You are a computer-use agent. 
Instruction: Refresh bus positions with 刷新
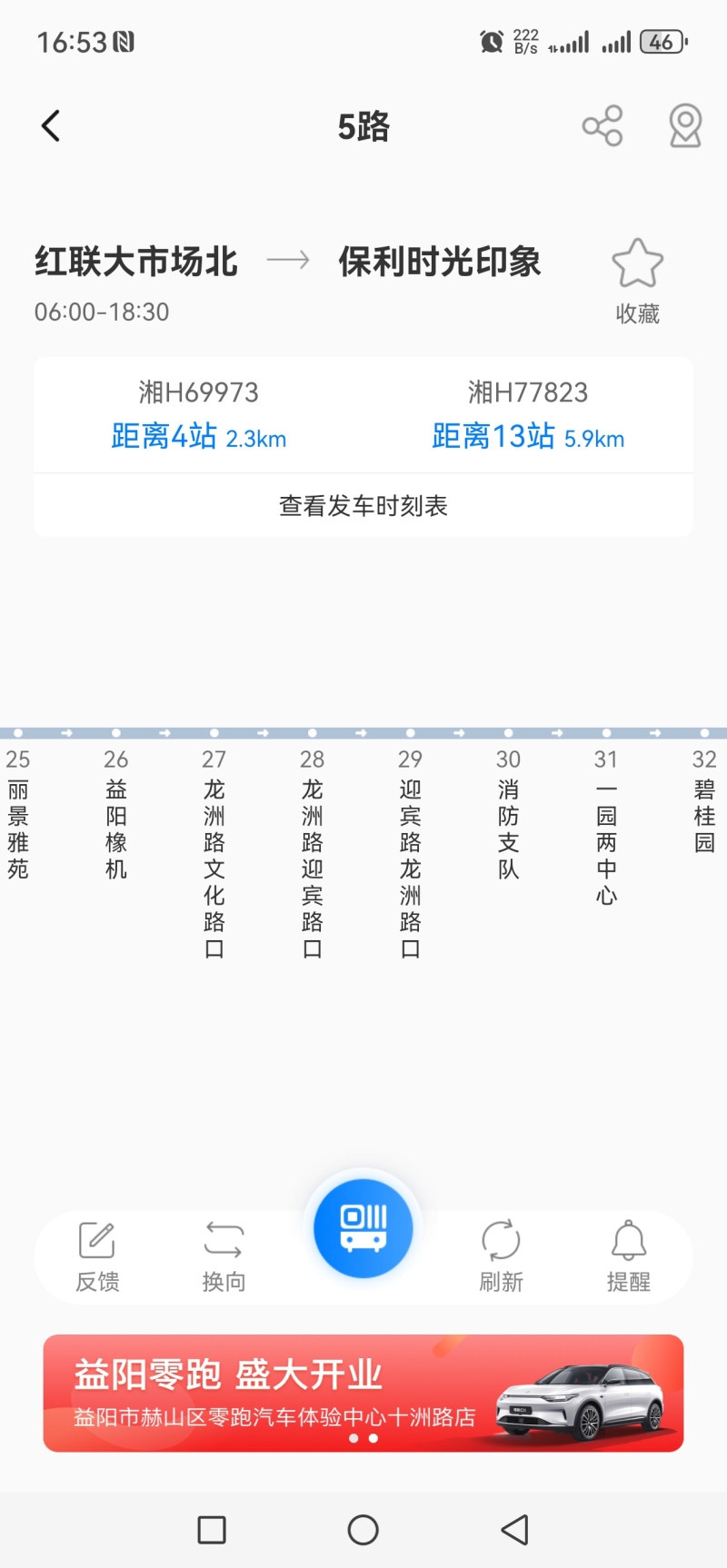501,1257
